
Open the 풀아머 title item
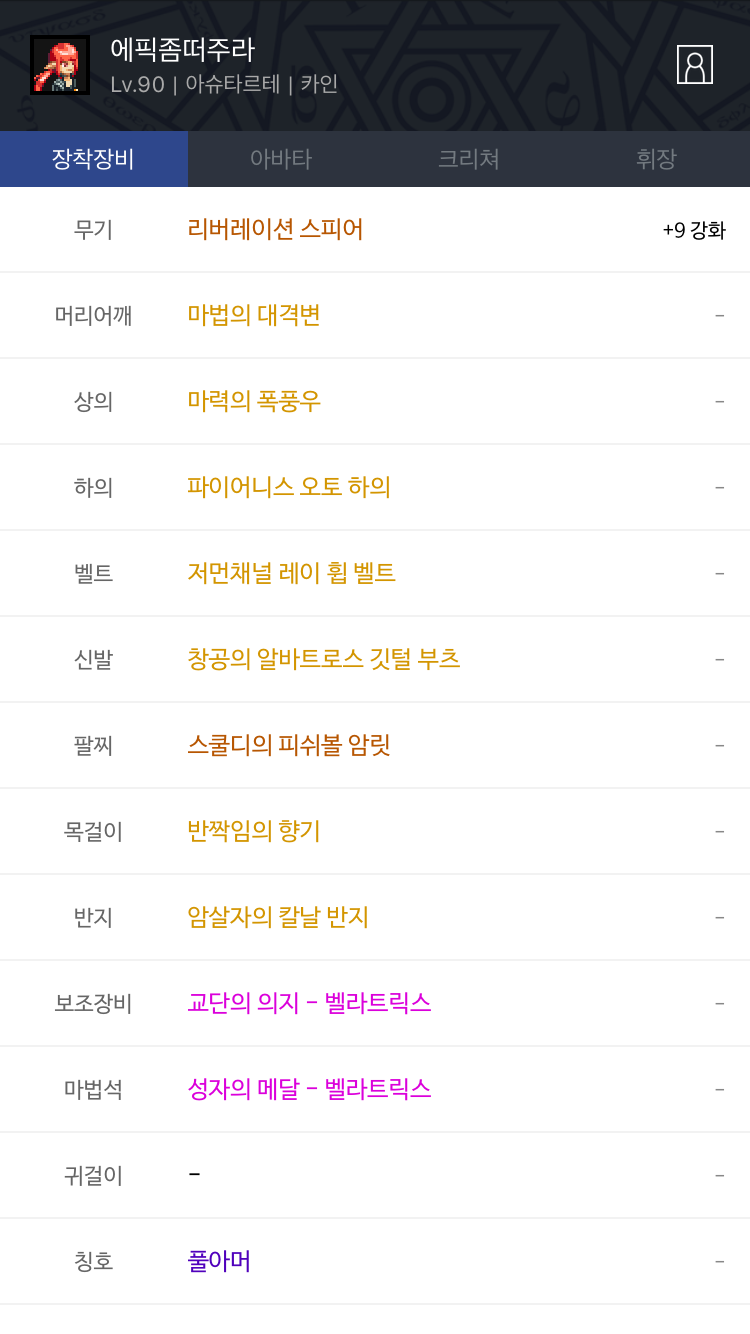pos(219,1261)
